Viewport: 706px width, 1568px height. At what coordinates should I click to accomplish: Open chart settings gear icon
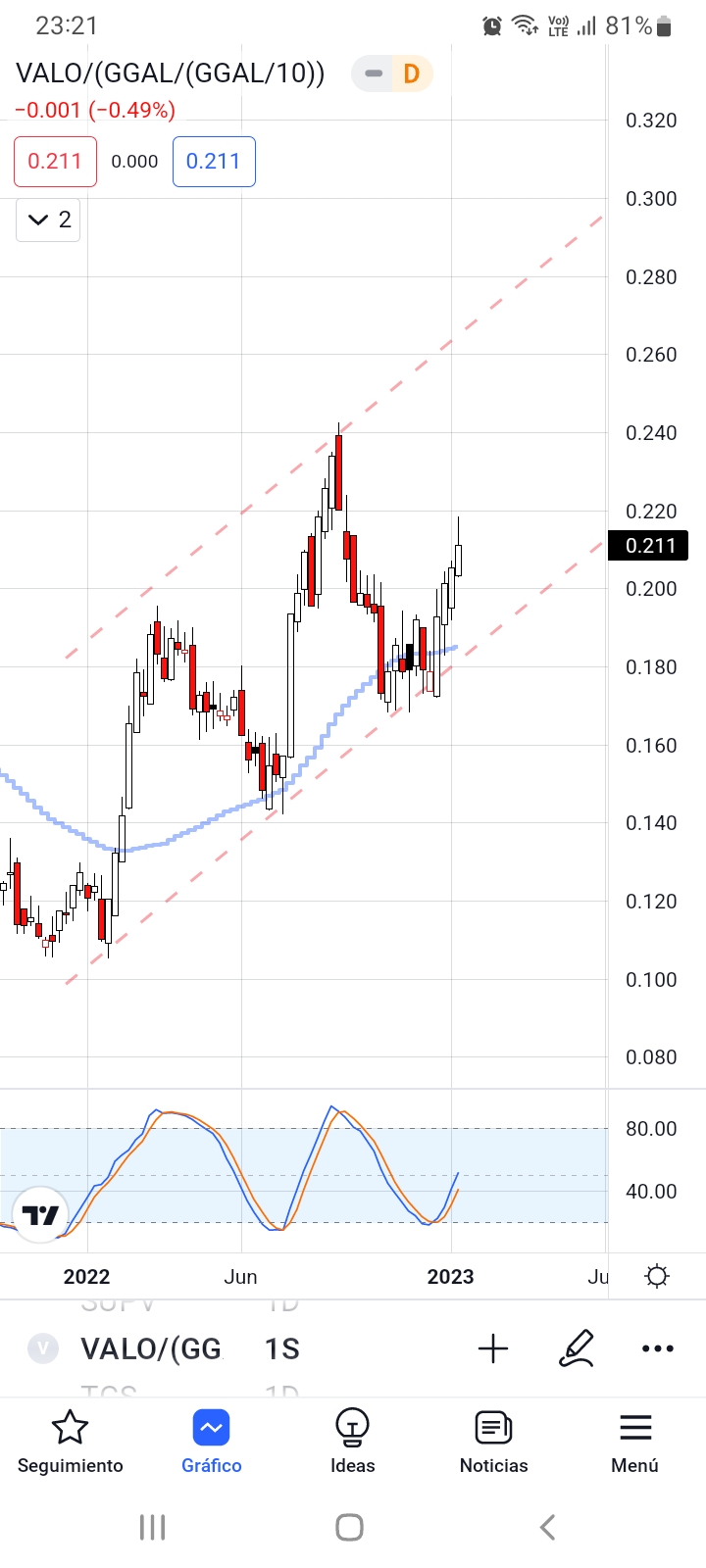pyautogui.click(x=656, y=1276)
